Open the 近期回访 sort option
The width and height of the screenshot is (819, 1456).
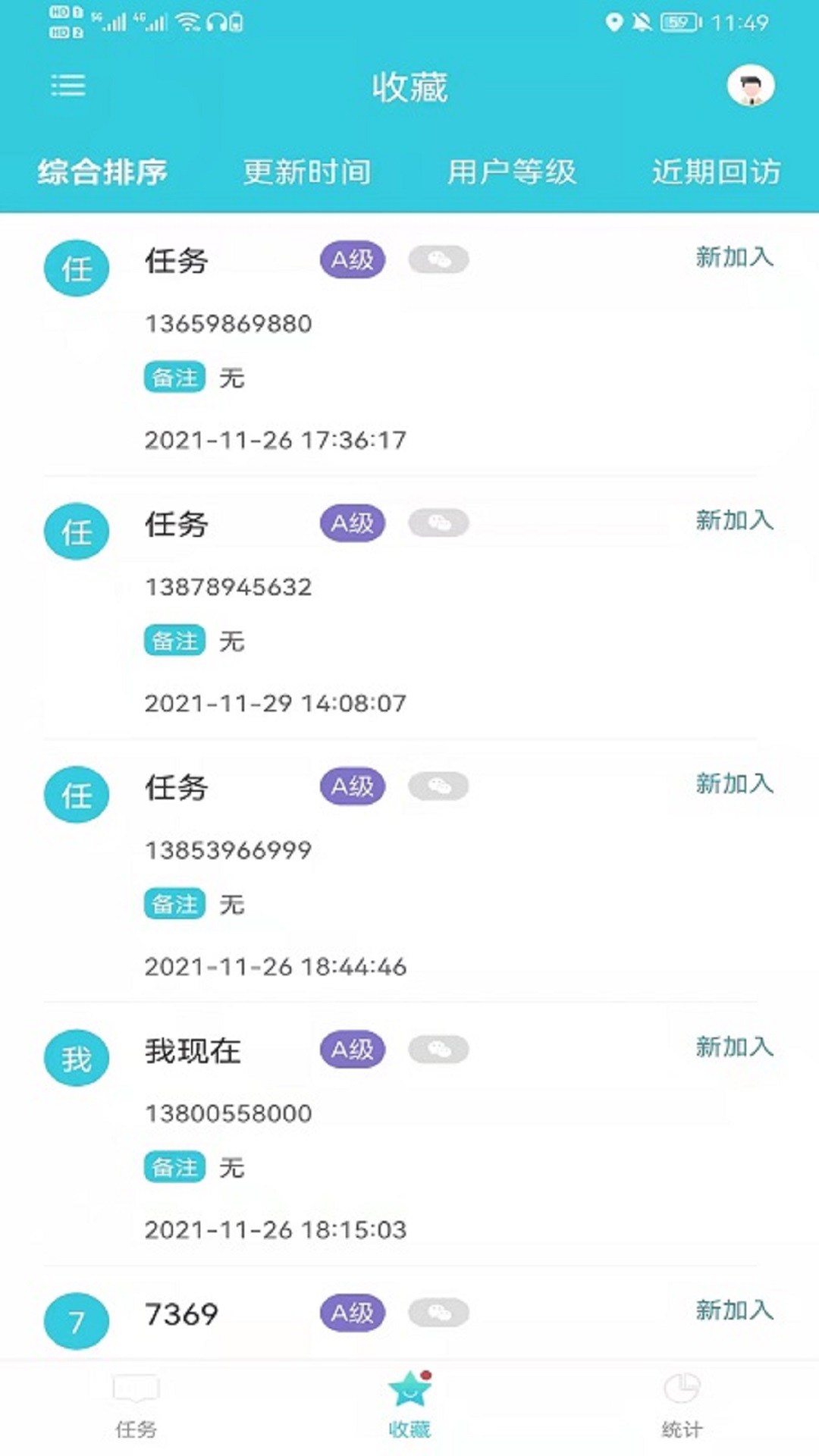(716, 173)
